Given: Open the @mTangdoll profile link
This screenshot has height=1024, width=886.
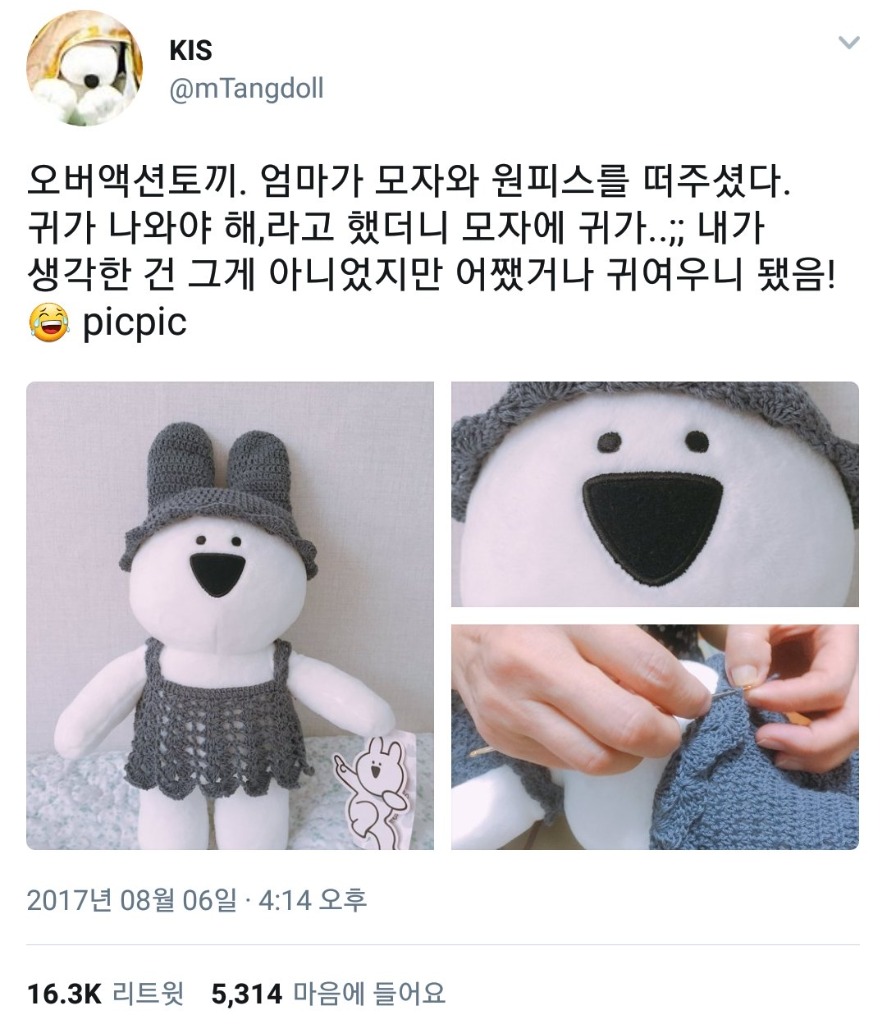Looking at the screenshot, I should pyautogui.click(x=245, y=89).
